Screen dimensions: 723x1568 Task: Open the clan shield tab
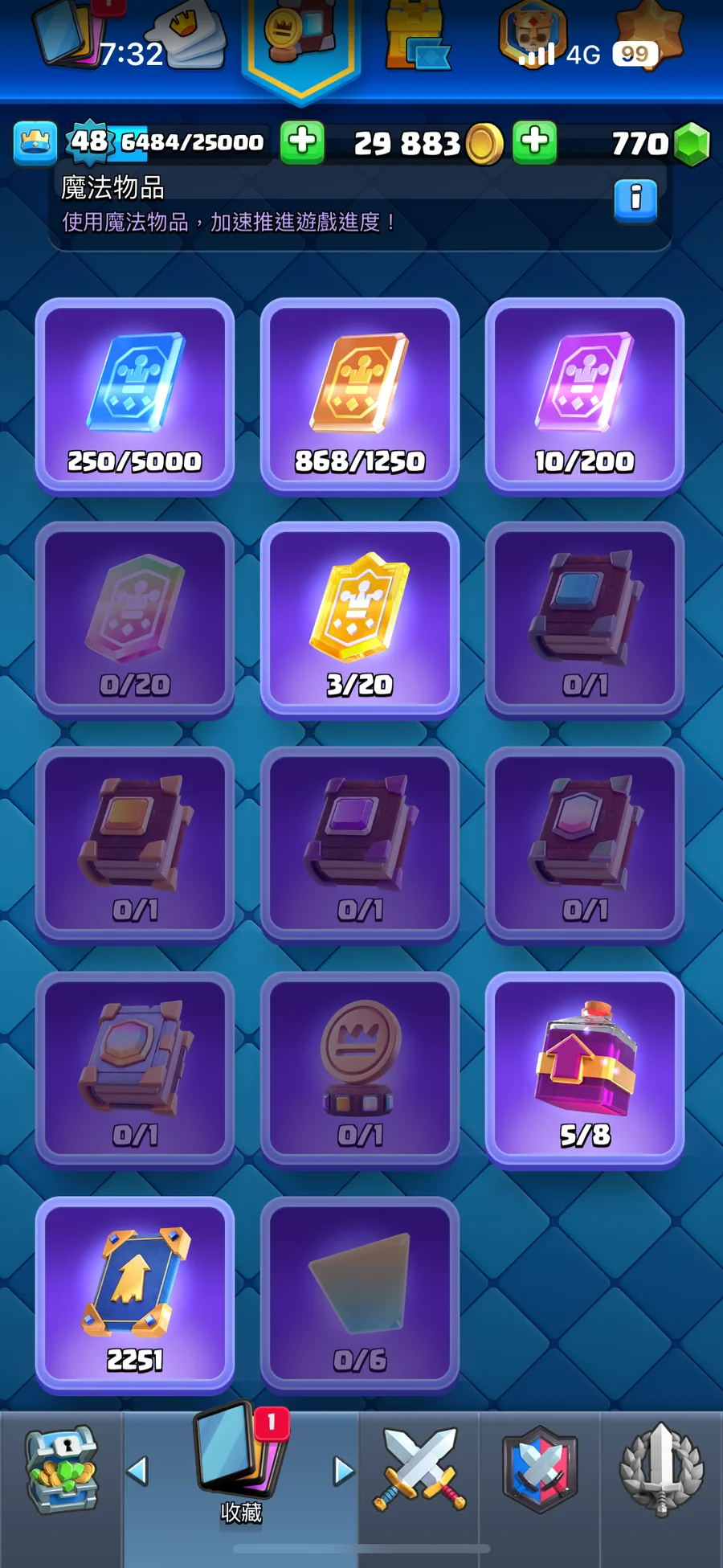pos(540,1469)
